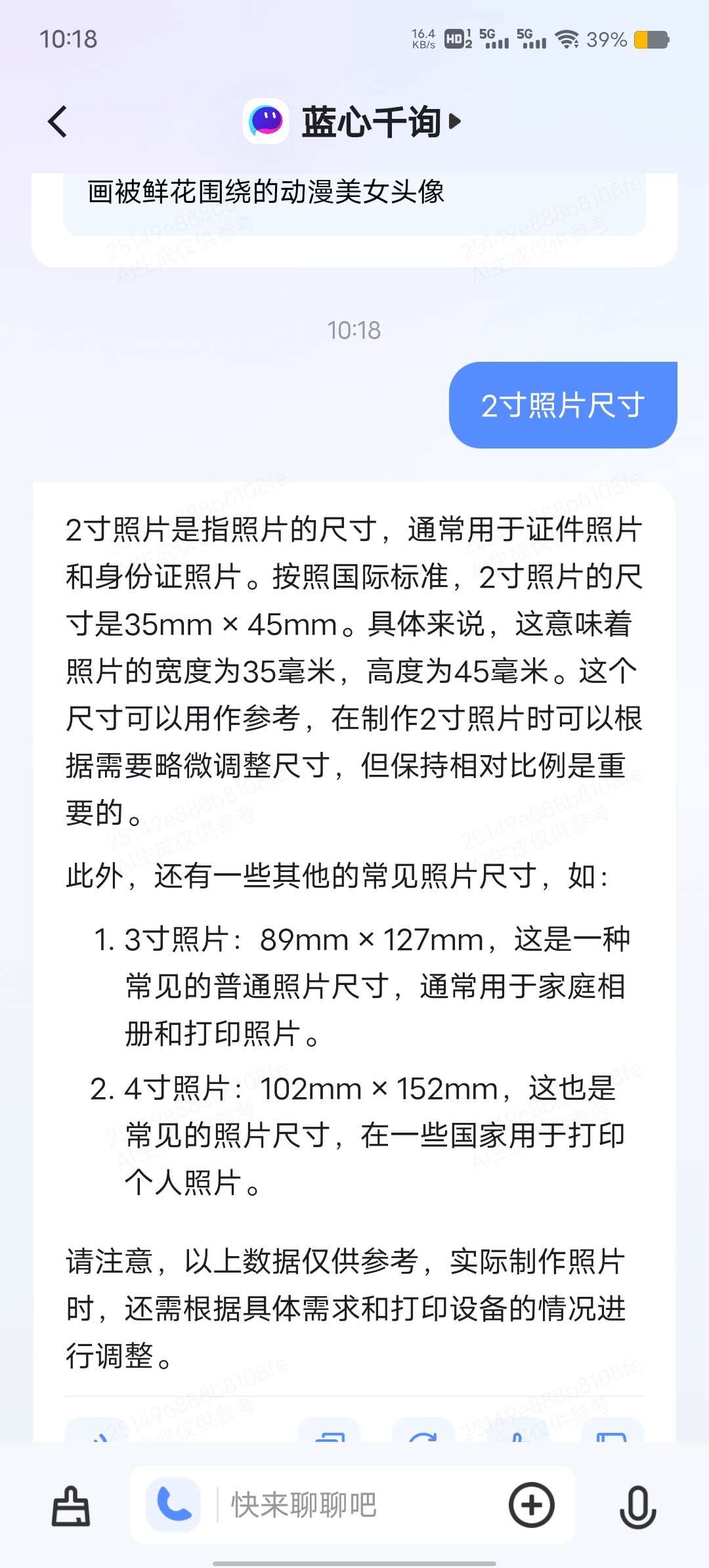Viewport: 709px width, 1568px height.
Task: Open the plus attachment menu
Action: [x=532, y=1505]
